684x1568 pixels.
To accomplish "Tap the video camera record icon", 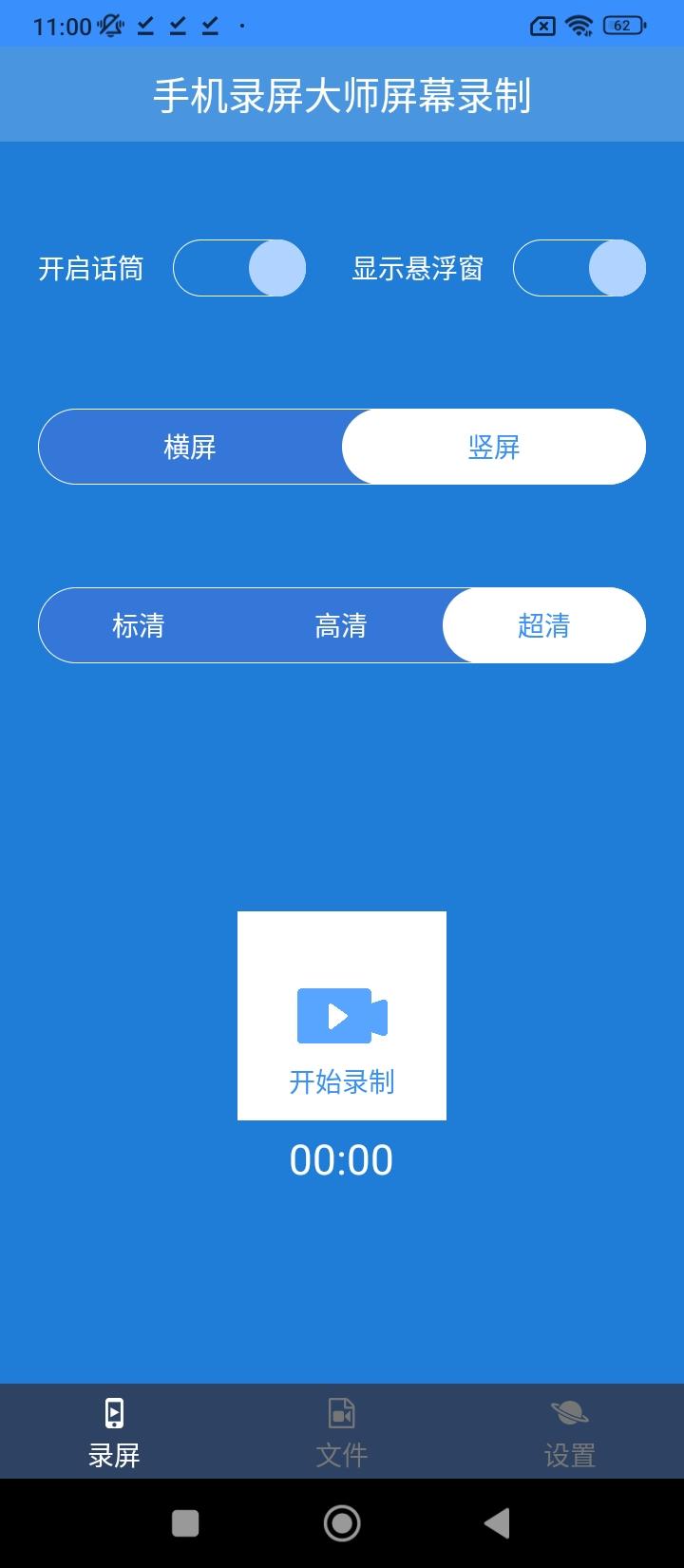I will [342, 1015].
